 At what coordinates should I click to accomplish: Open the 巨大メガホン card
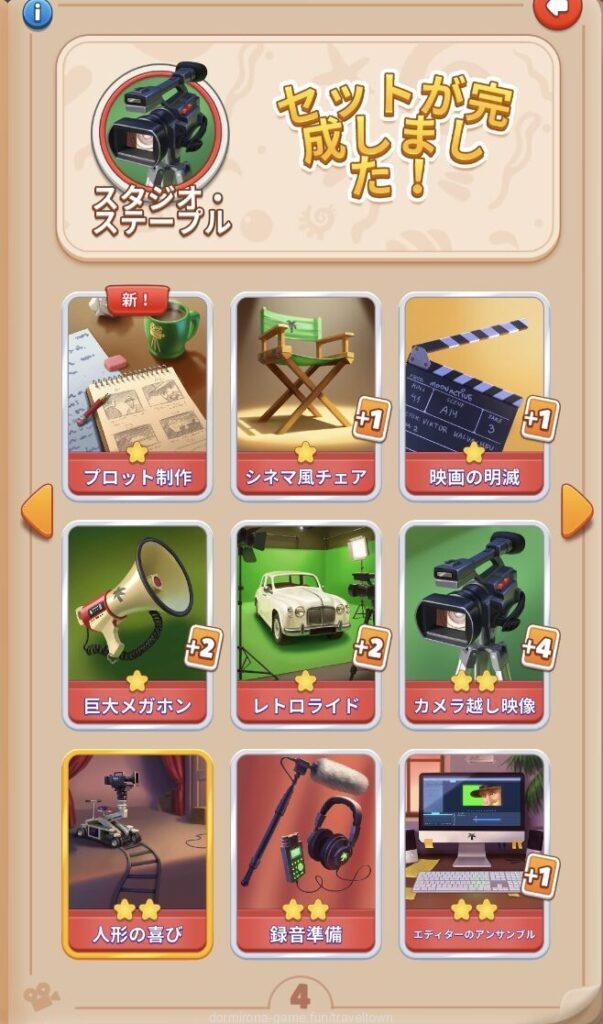coord(138,624)
